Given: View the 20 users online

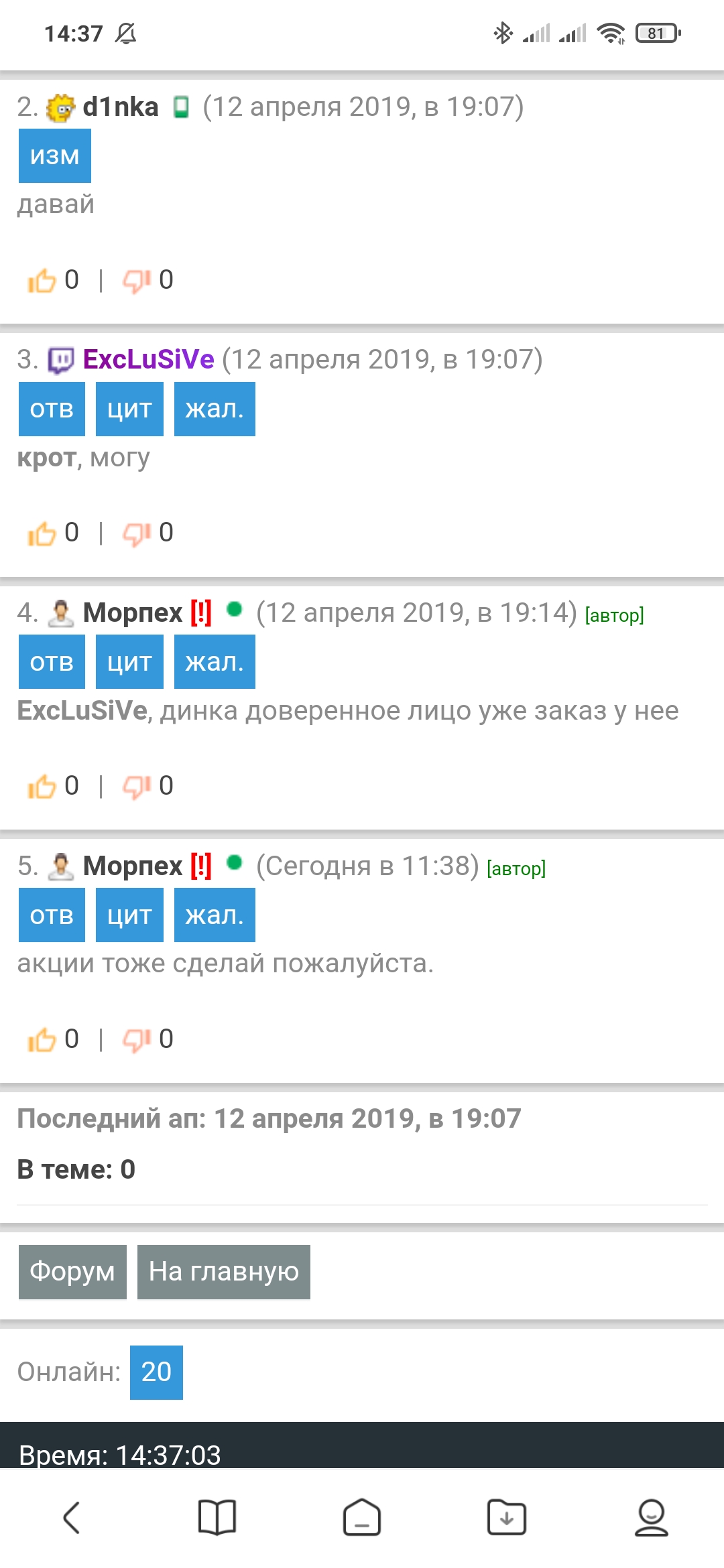Looking at the screenshot, I should [x=156, y=1372].
